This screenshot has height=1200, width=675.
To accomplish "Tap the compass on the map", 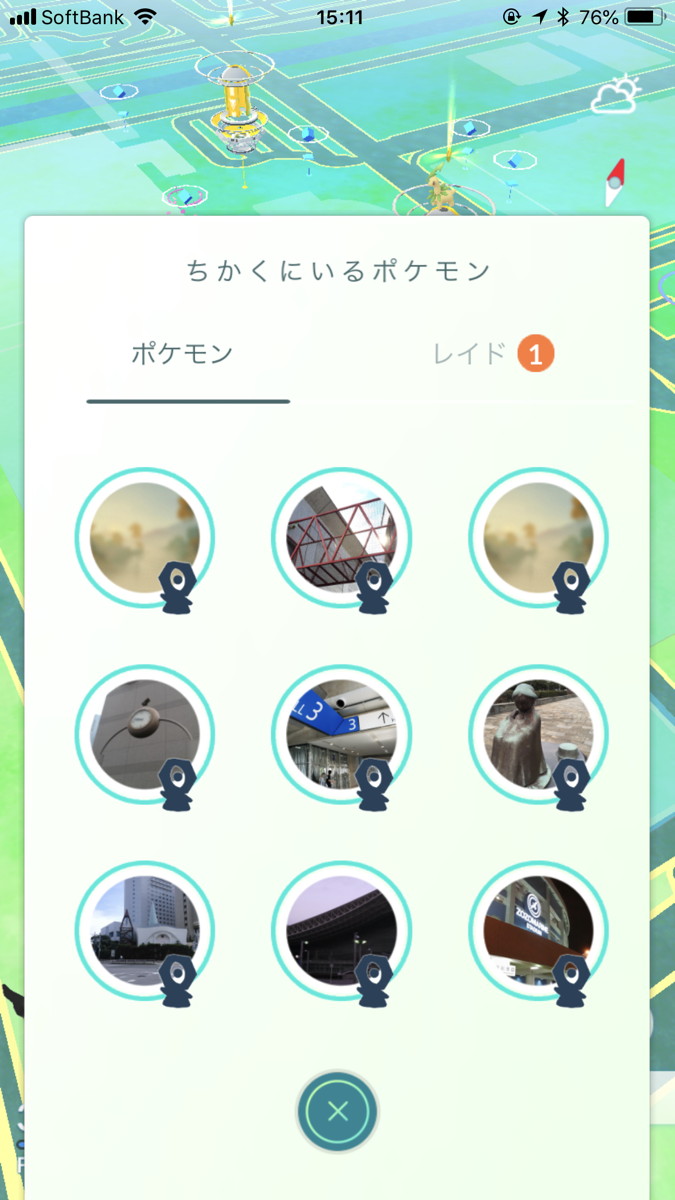I will pos(615,182).
